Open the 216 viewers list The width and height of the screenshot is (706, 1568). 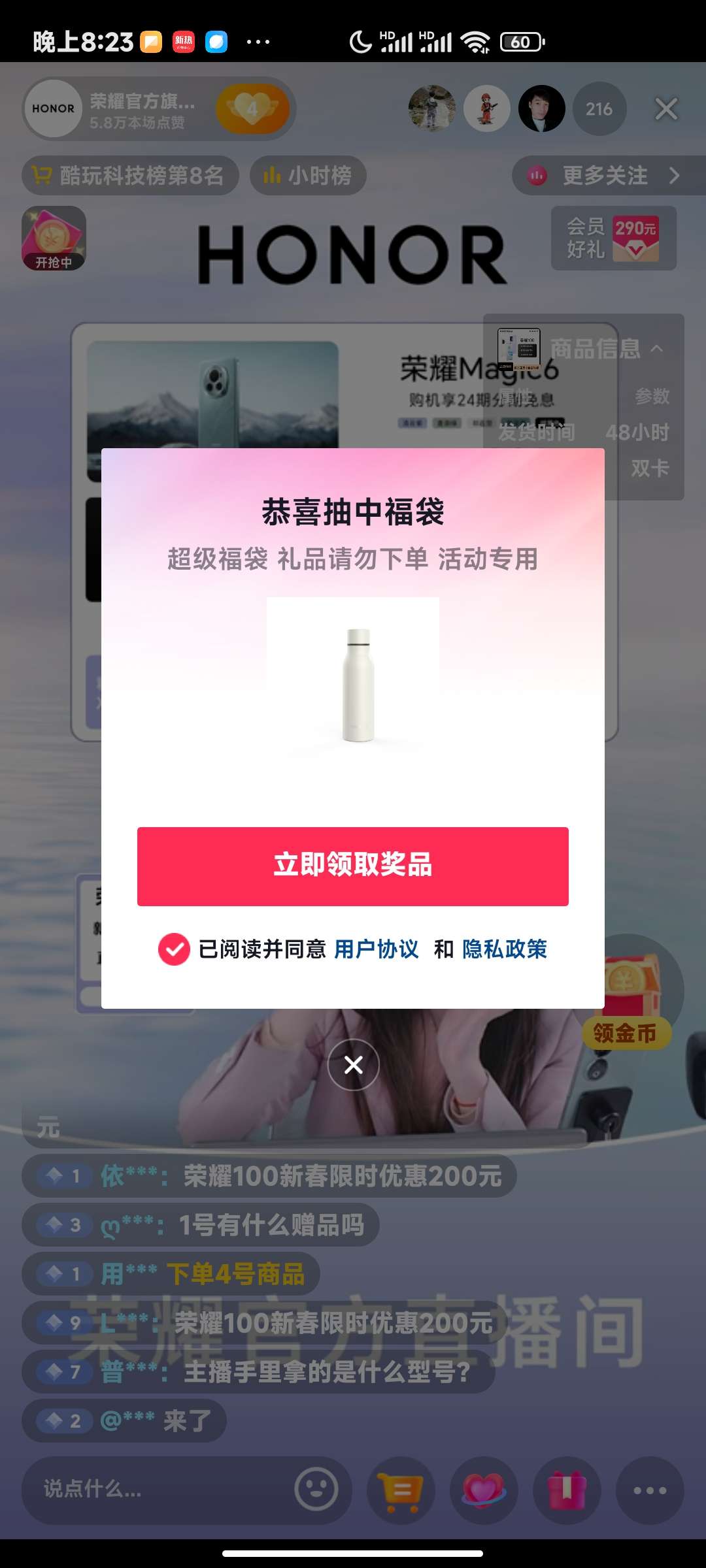pos(599,109)
